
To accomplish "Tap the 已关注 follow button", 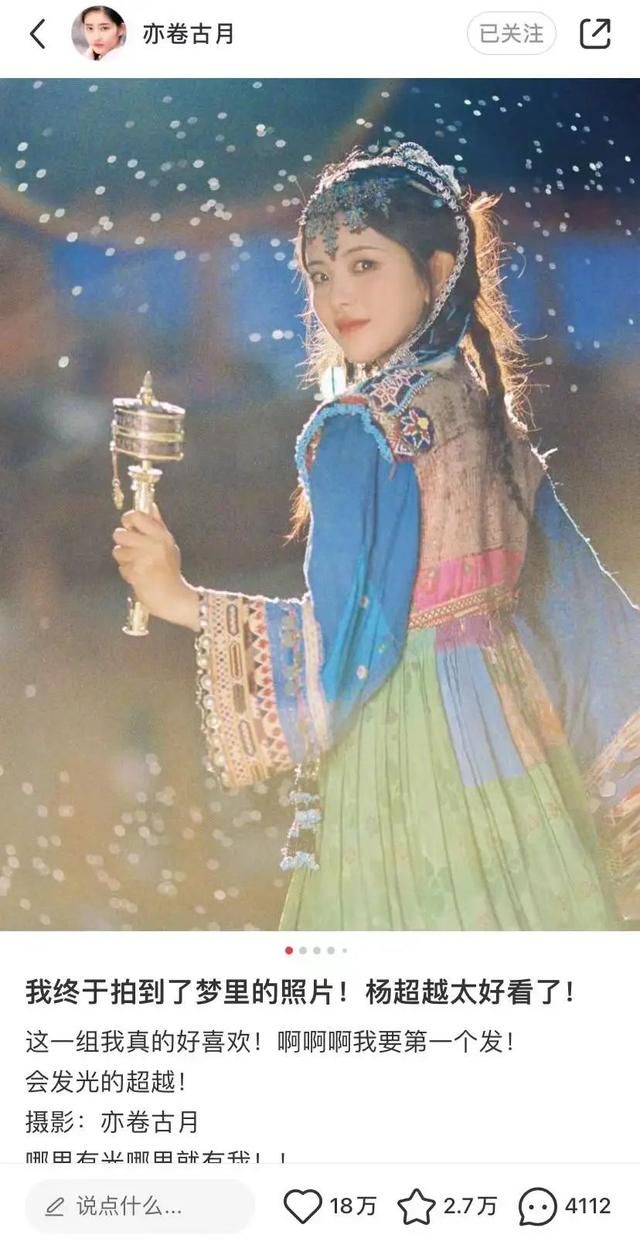I will (x=511, y=34).
